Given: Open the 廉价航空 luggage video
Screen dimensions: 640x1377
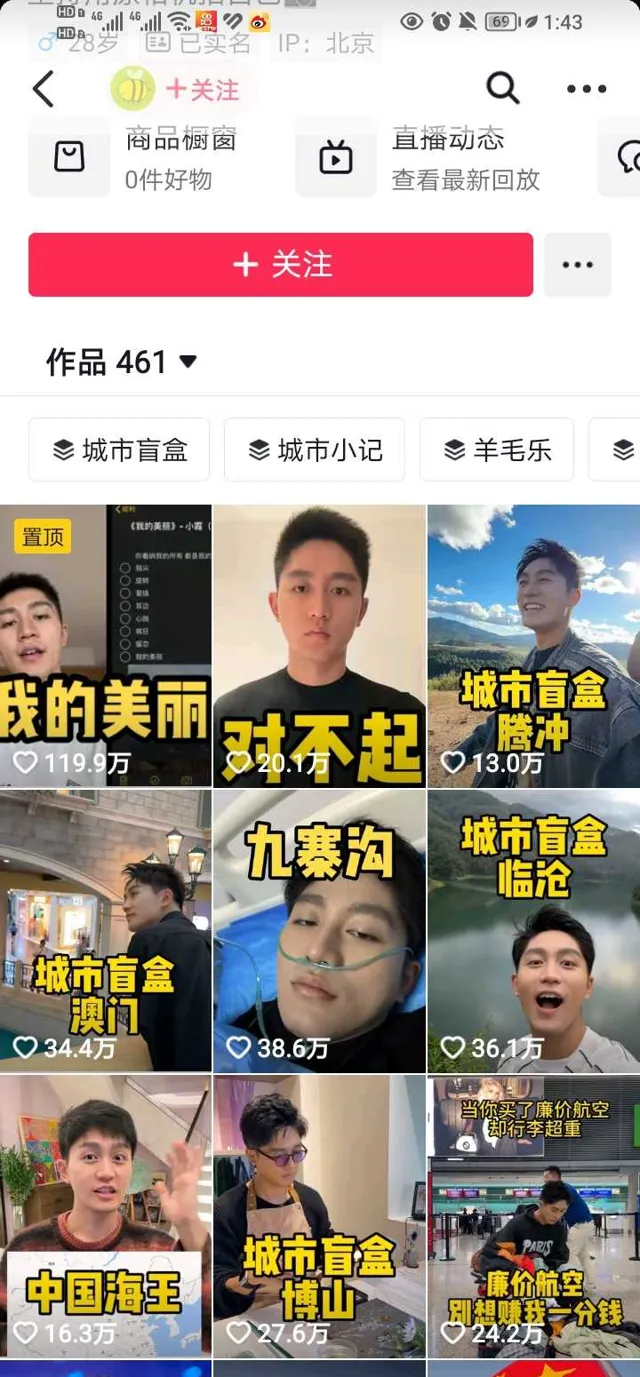Looking at the screenshot, I should [x=533, y=1215].
